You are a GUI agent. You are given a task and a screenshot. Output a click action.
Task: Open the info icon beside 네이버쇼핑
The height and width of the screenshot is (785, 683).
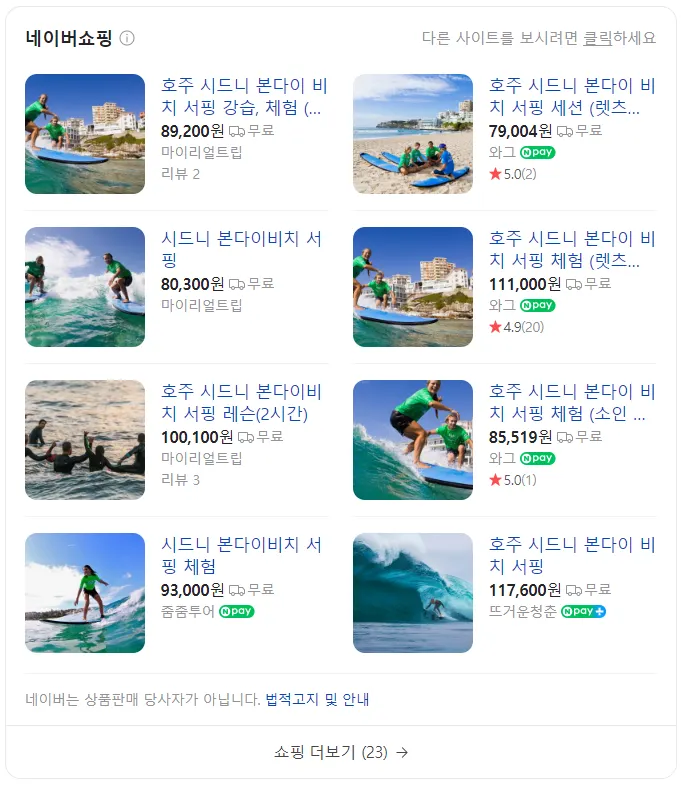tap(127, 39)
